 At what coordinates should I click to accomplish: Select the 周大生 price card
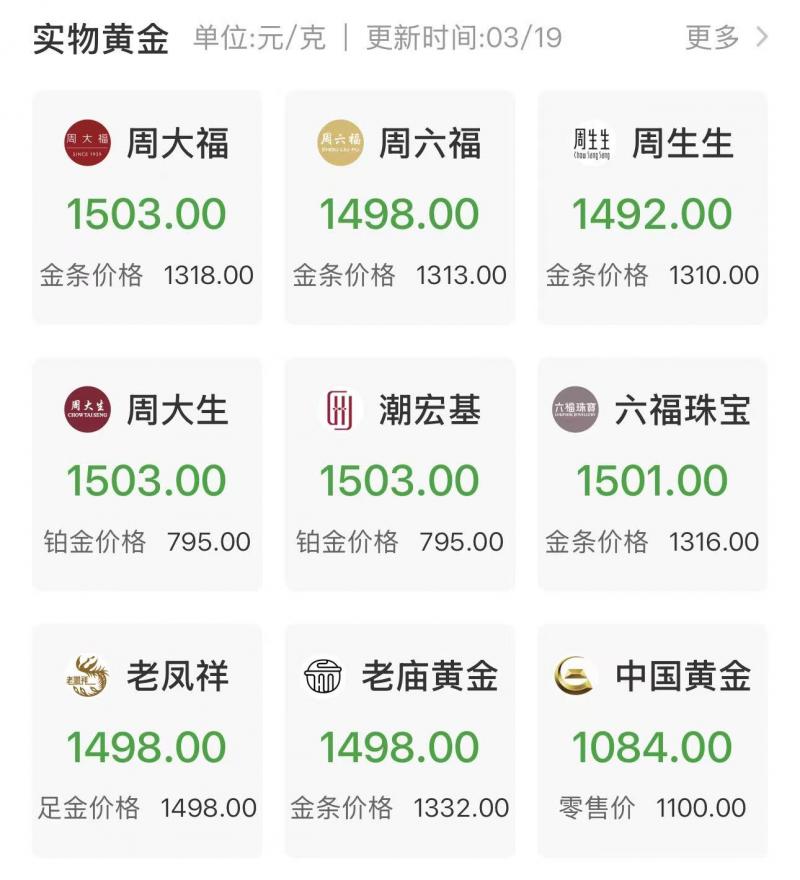pos(147,473)
